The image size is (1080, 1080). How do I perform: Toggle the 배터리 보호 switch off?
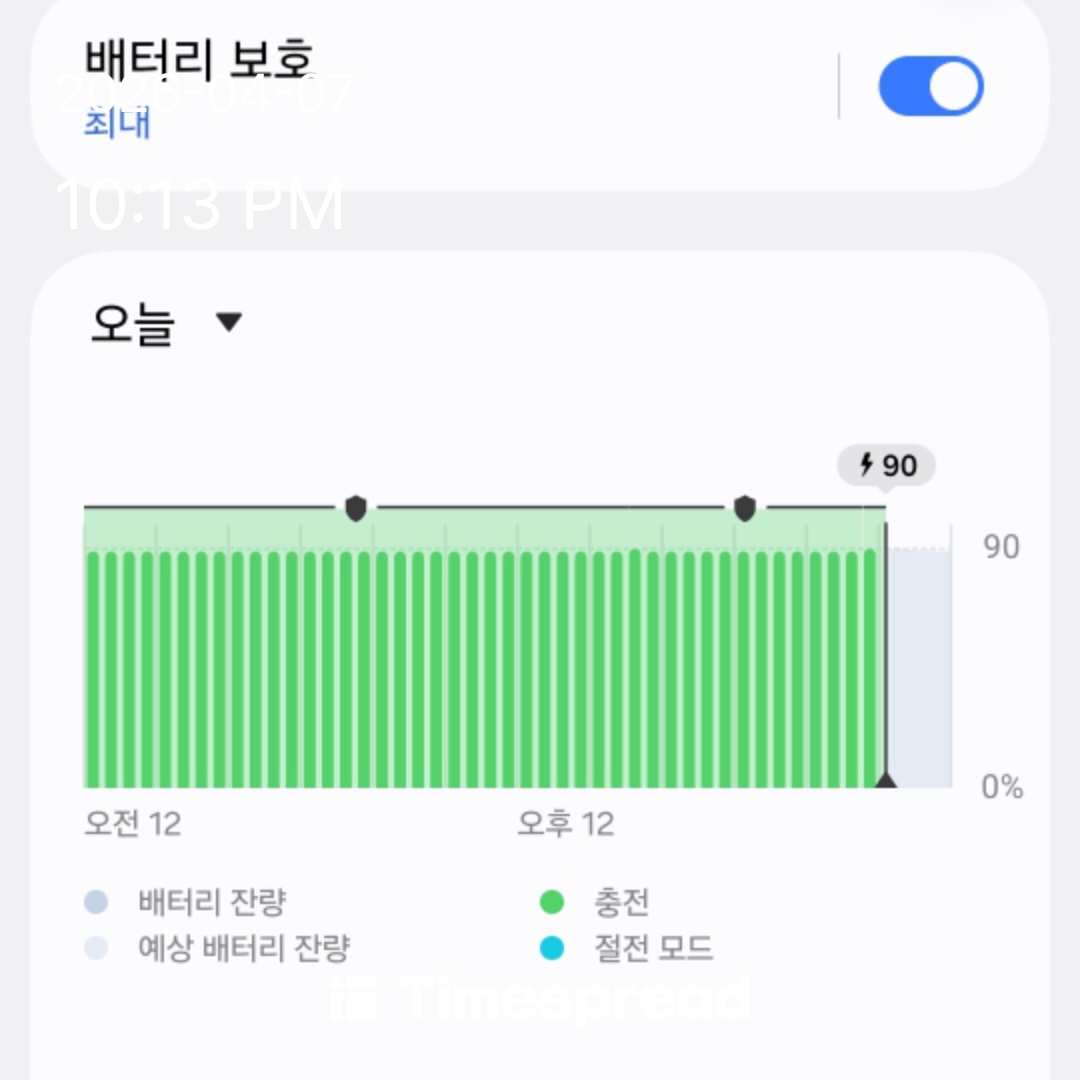tap(930, 87)
